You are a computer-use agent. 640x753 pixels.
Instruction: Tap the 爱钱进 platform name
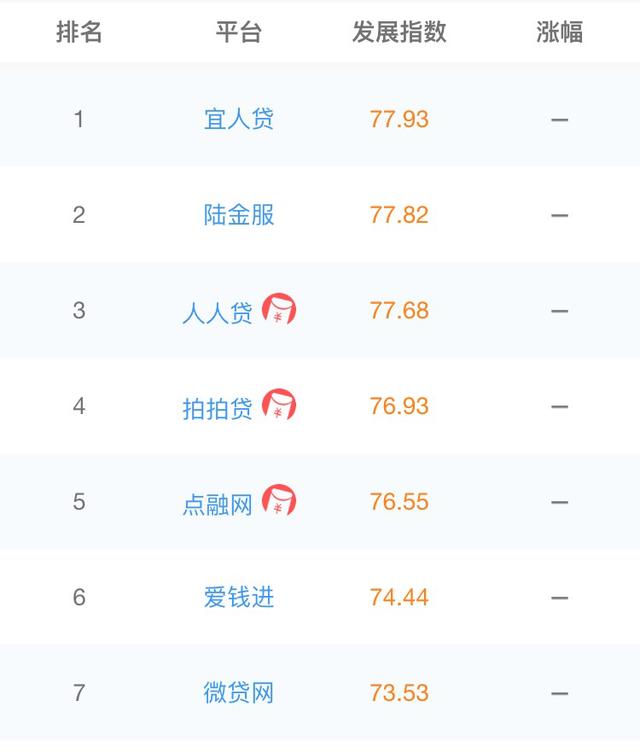click(x=238, y=598)
